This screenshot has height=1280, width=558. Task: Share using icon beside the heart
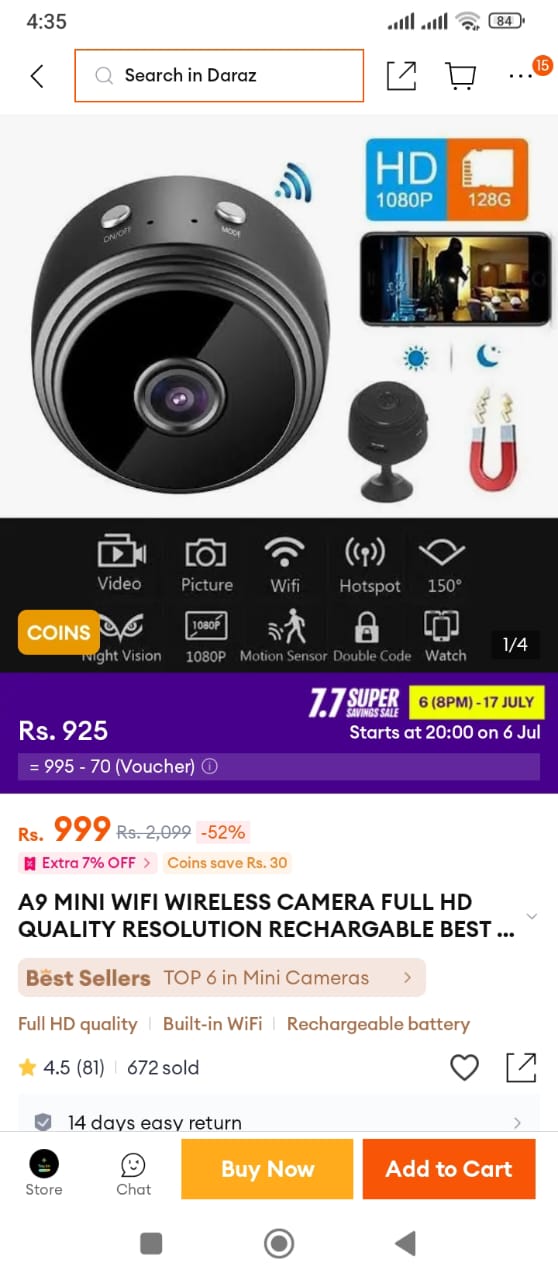521,1067
